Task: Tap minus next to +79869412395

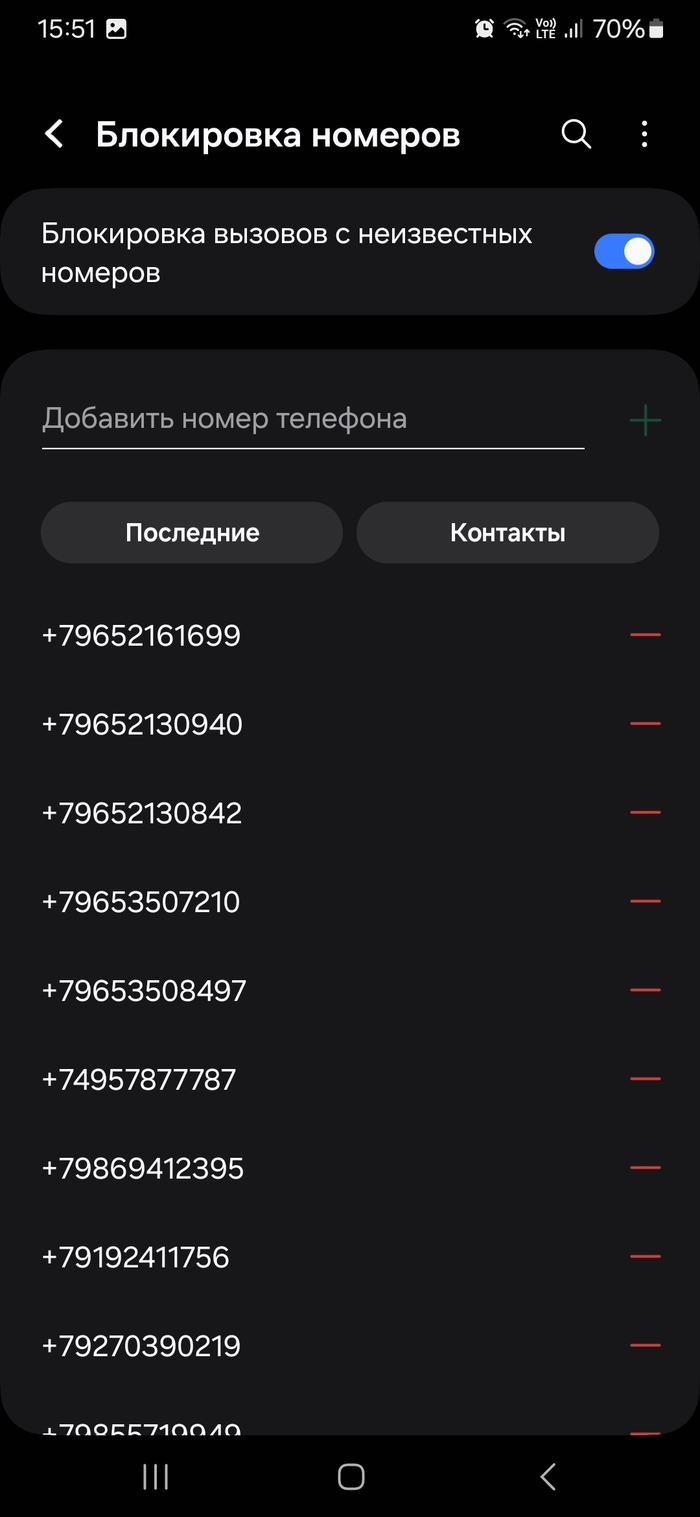Action: pos(645,1168)
